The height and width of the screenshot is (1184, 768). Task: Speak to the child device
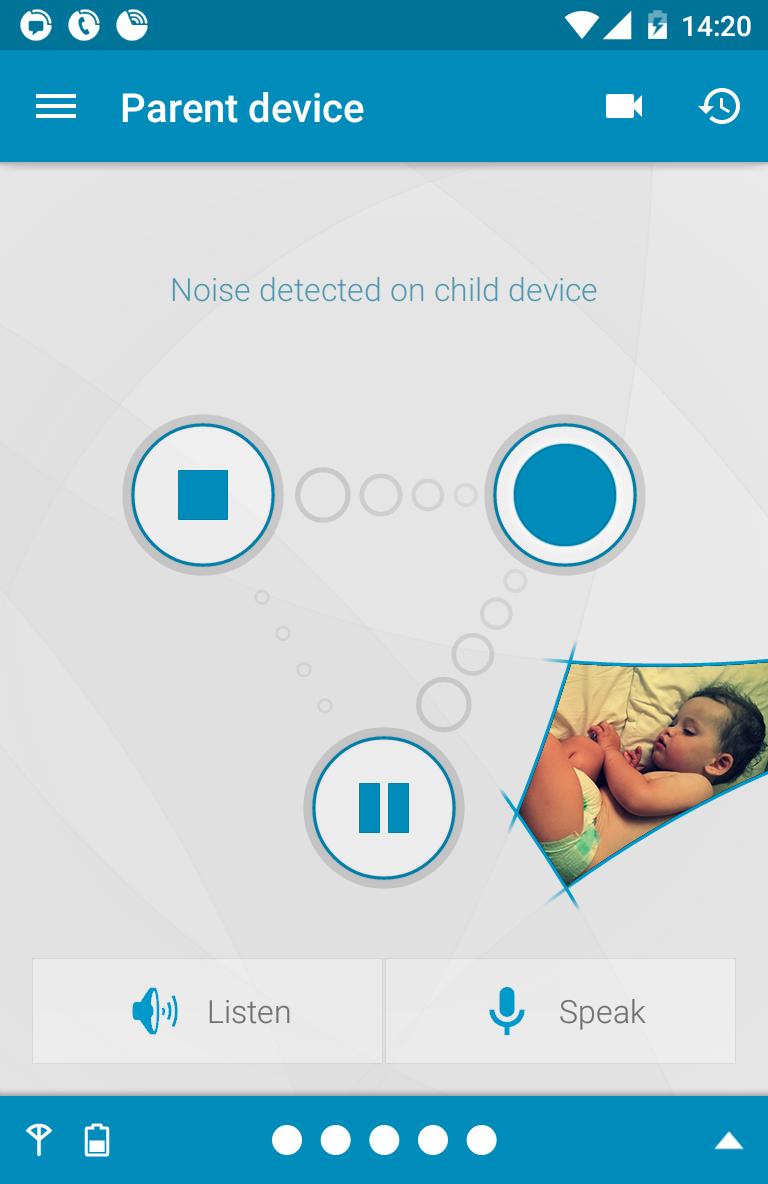click(x=560, y=1011)
